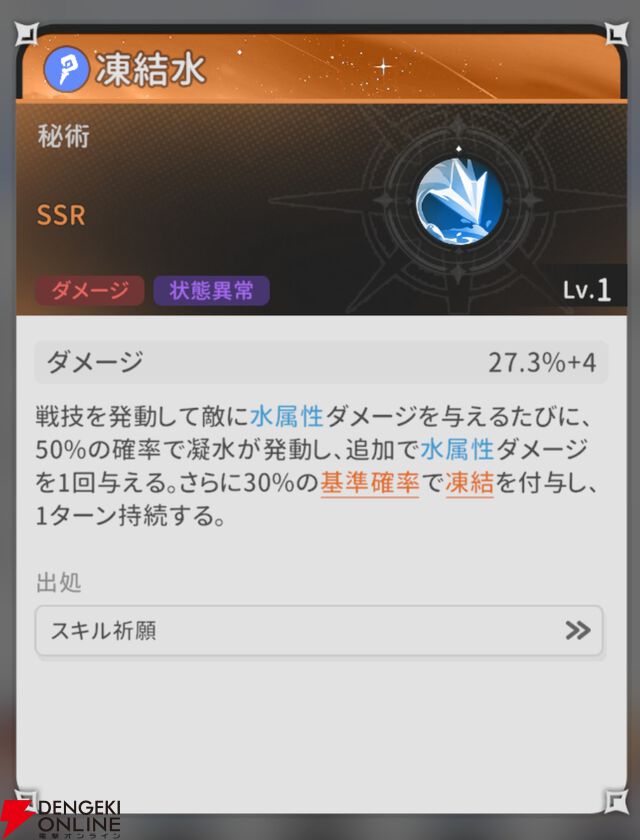The width and height of the screenshot is (640, 840).
Task: Open the スキル祈願 source row
Action: [318, 630]
